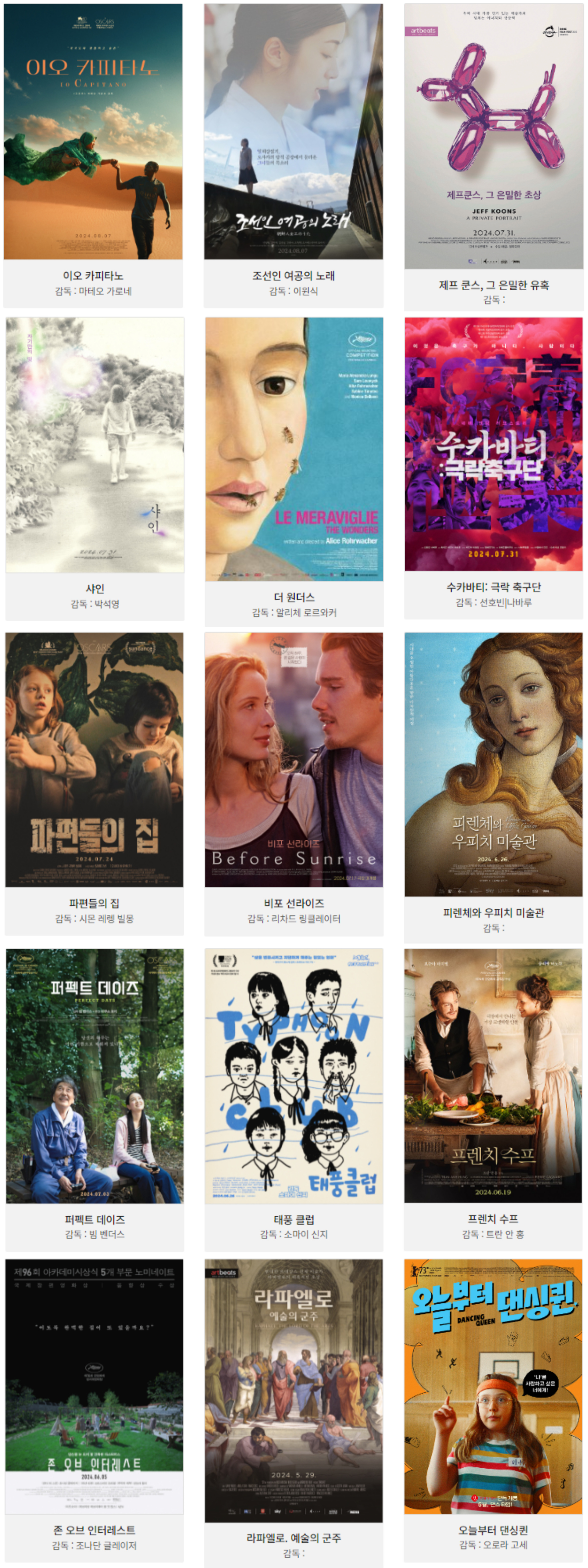Select 피렌체와 우피치 미술관 poster
This screenshot has width=588, height=1568.
494,764
